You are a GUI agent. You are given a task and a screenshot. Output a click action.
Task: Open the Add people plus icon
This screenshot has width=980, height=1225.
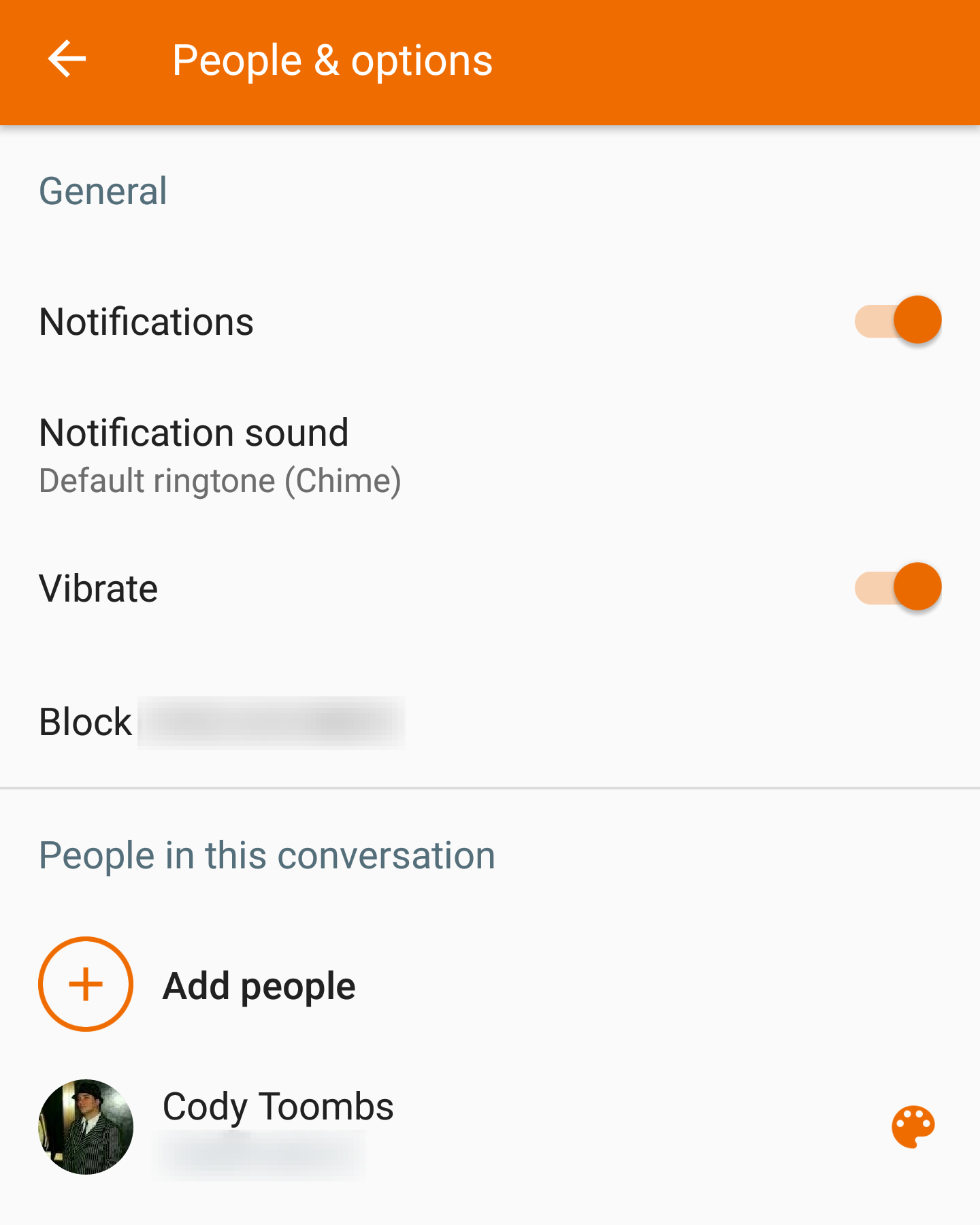(x=85, y=984)
